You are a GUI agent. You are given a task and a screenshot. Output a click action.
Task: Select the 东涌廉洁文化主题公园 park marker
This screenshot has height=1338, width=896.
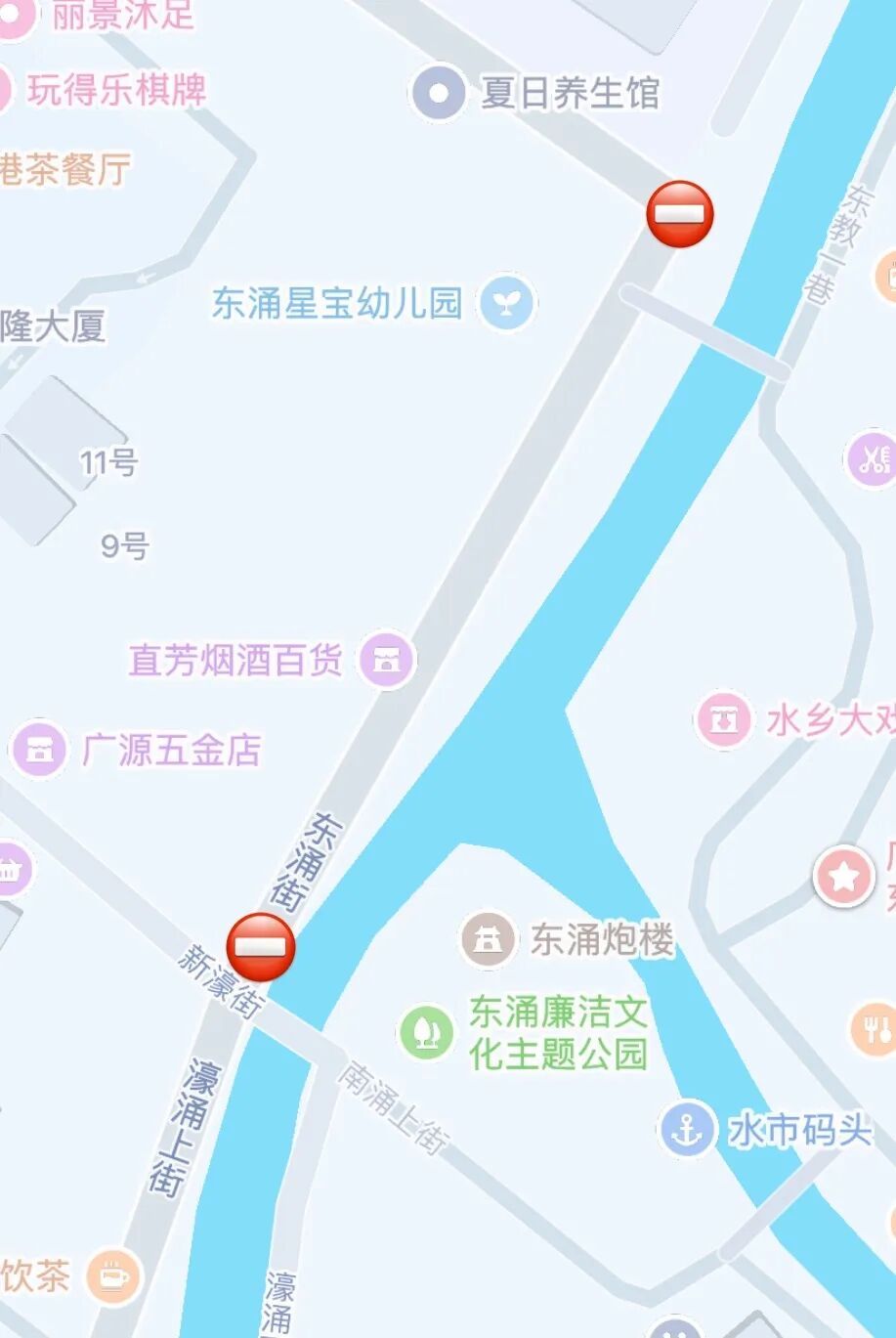[x=427, y=1032]
